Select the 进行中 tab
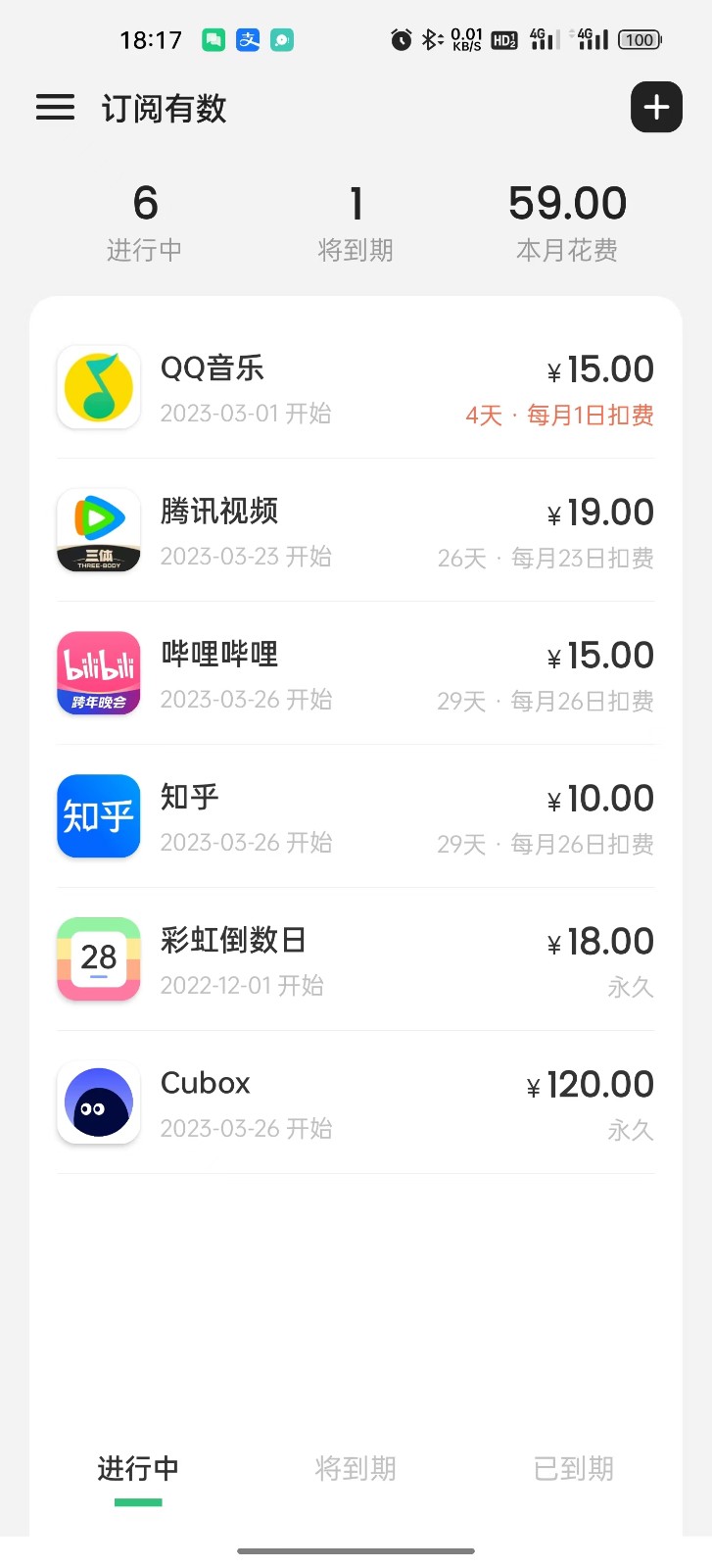This screenshot has width=712, height=1568. (138, 1468)
